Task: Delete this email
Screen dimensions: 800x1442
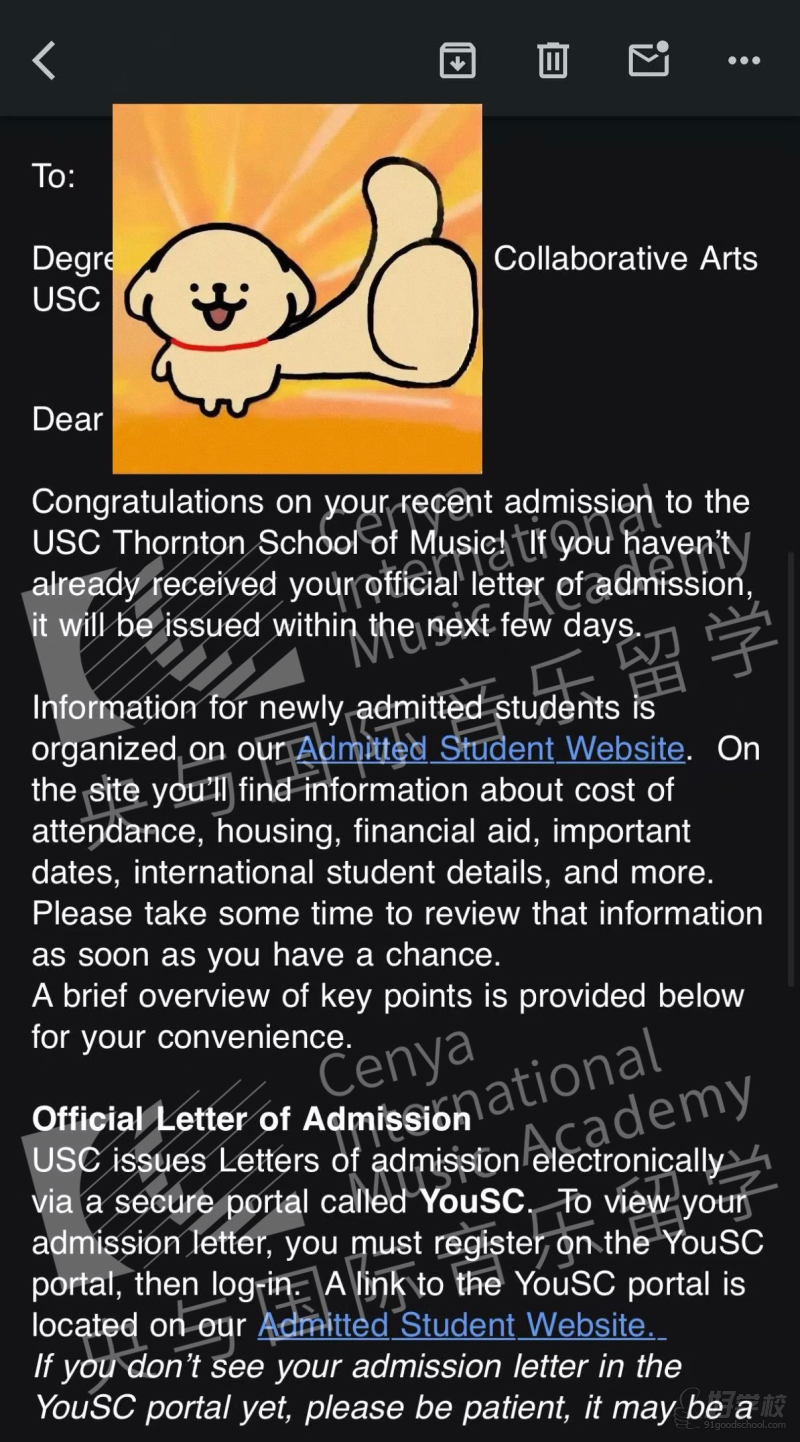Action: click(552, 61)
